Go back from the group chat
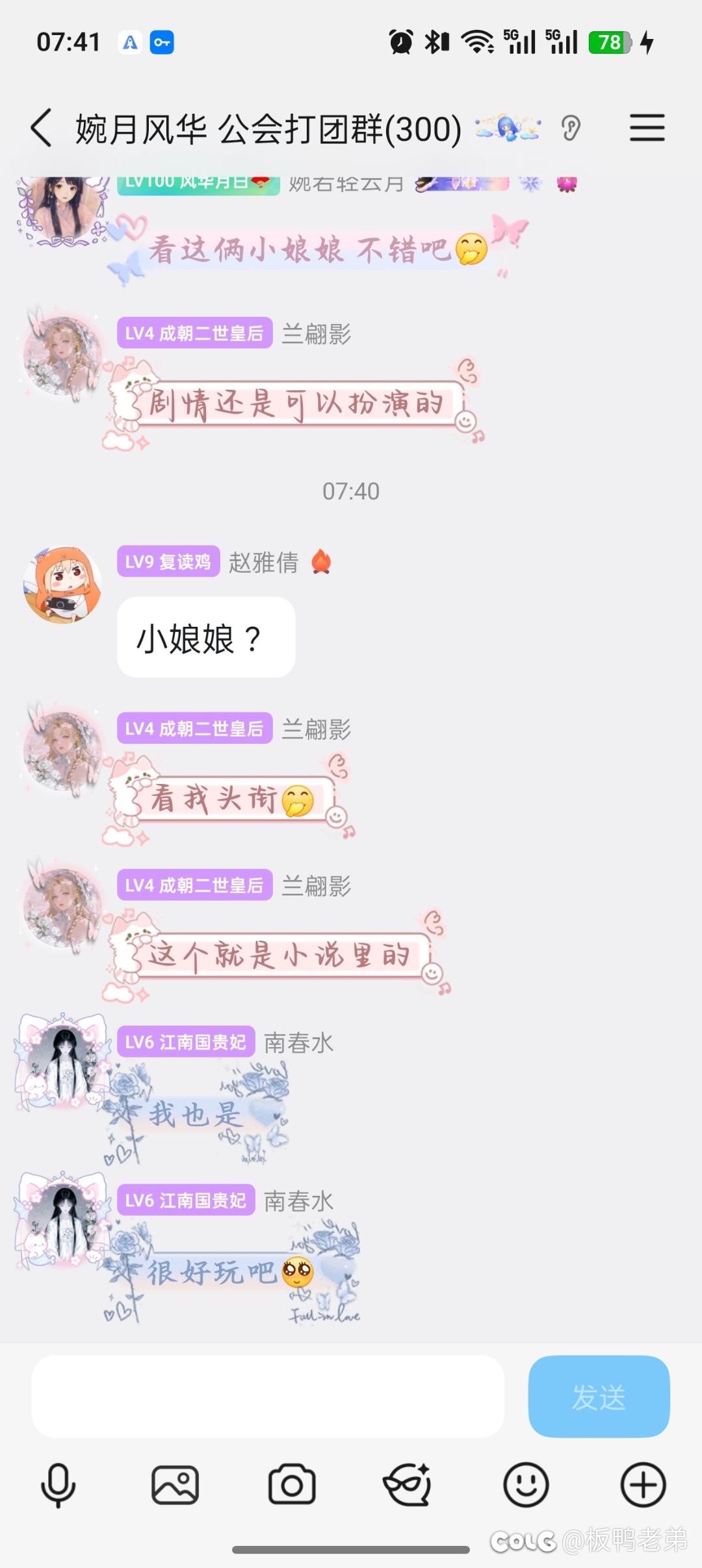The width and height of the screenshot is (702, 1568). point(42,128)
